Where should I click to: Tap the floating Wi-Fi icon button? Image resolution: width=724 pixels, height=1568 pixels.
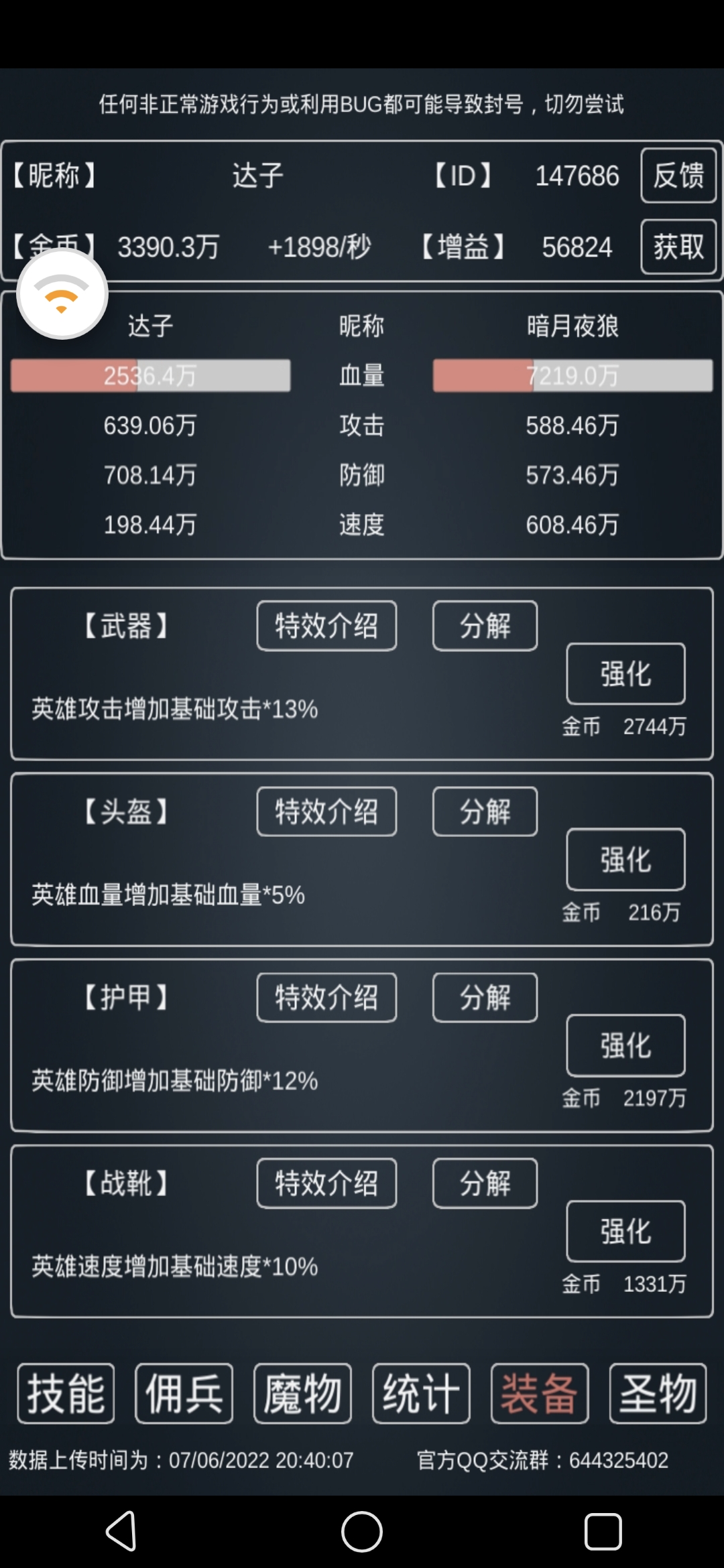click(62, 294)
